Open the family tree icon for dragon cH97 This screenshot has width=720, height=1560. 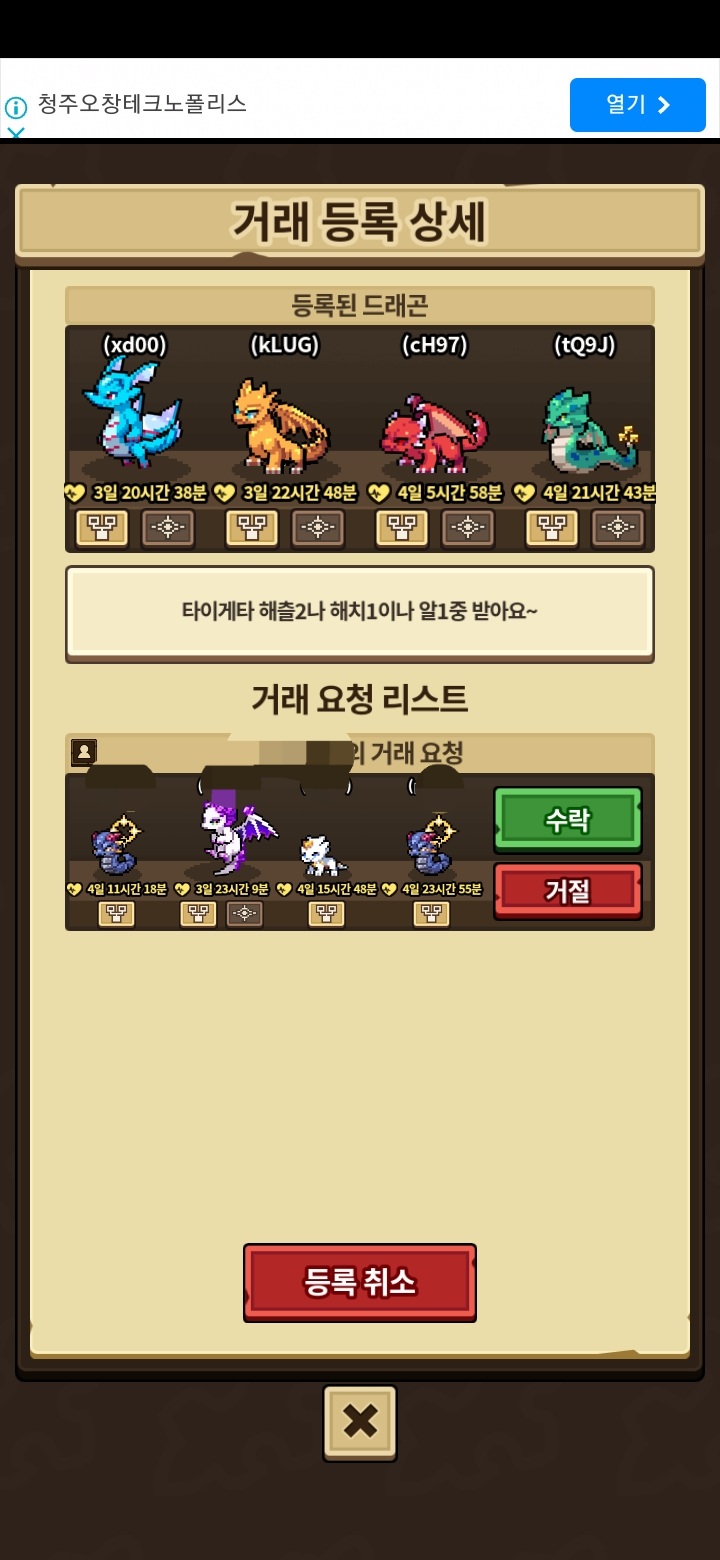(402, 527)
